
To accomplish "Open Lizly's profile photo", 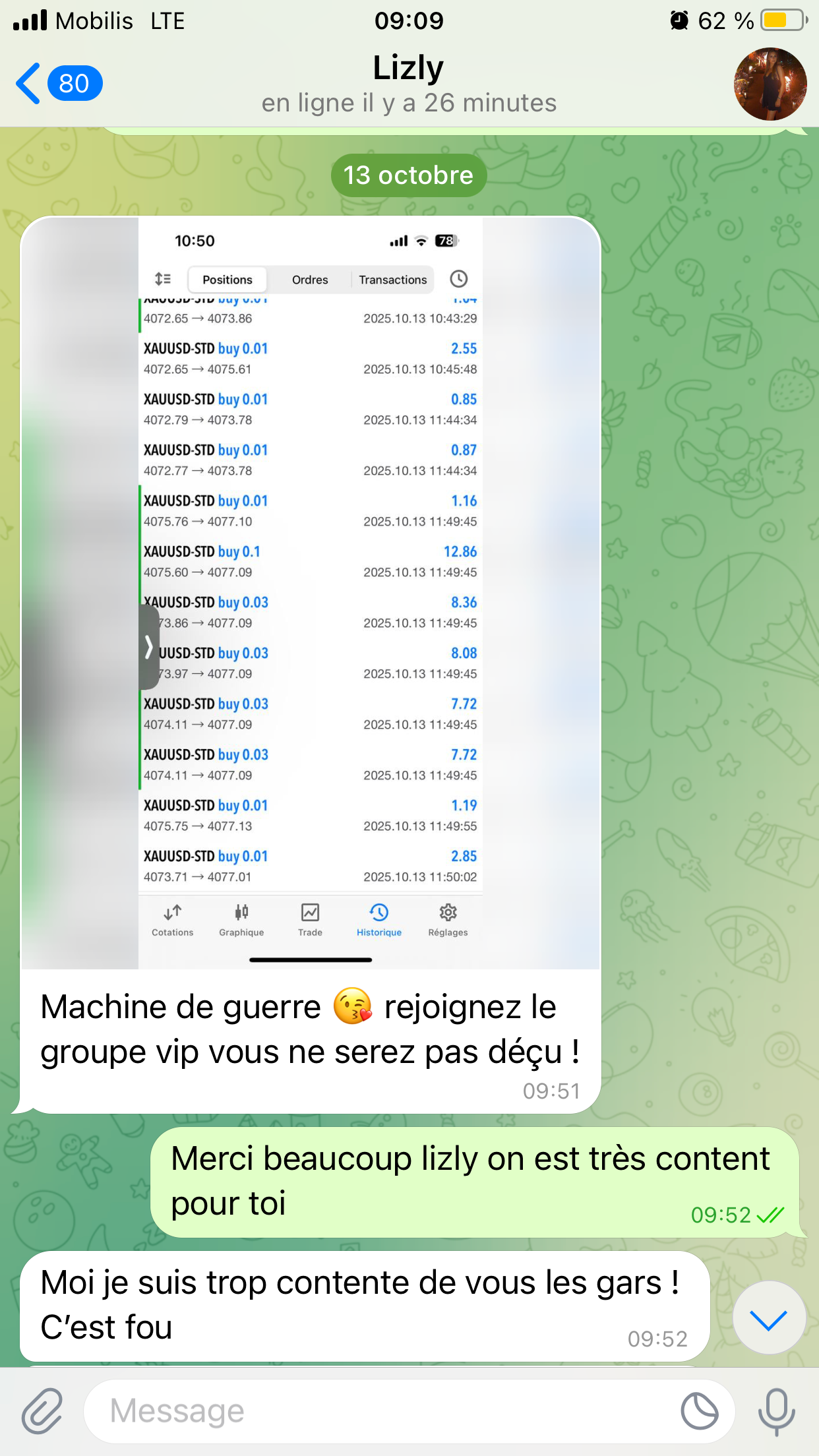I will click(x=770, y=84).
